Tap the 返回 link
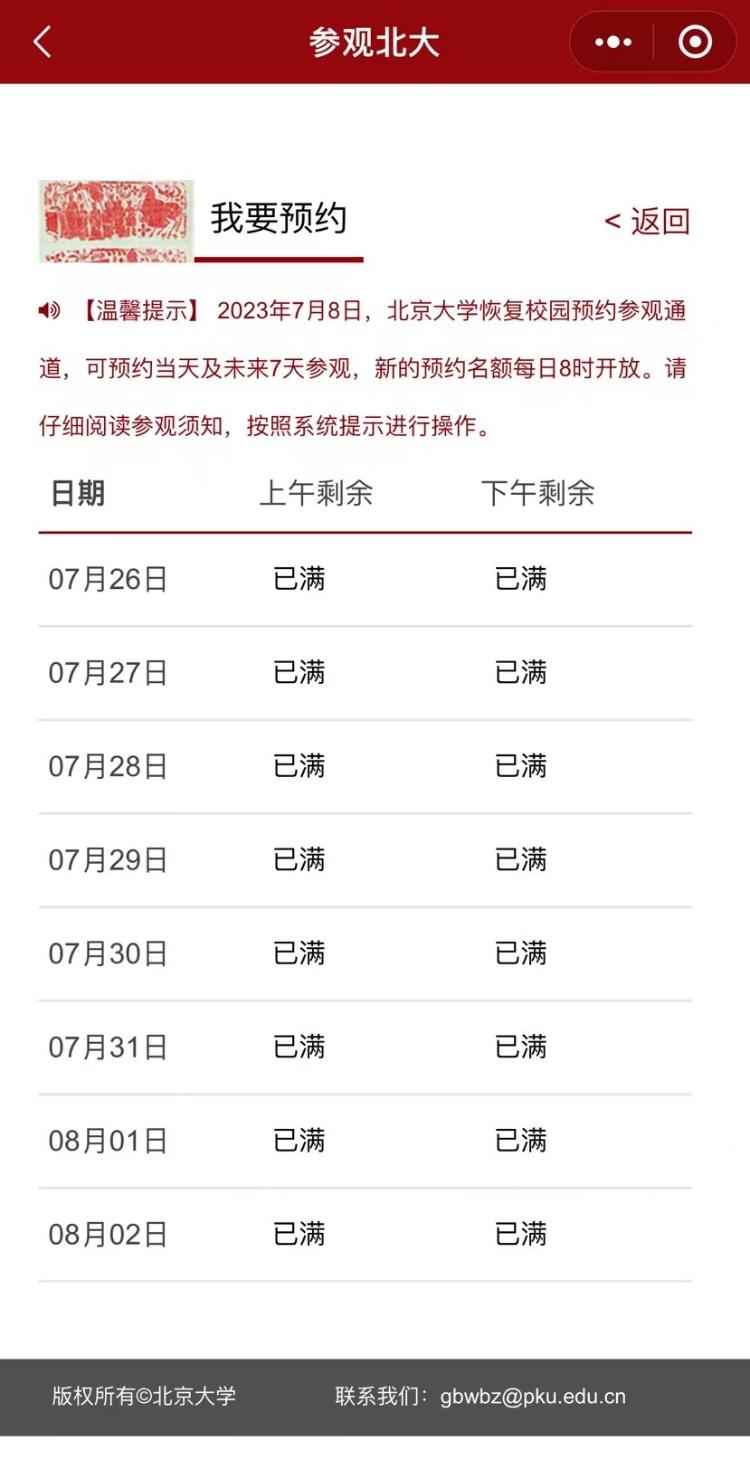This screenshot has height=1479, width=750. click(x=648, y=221)
